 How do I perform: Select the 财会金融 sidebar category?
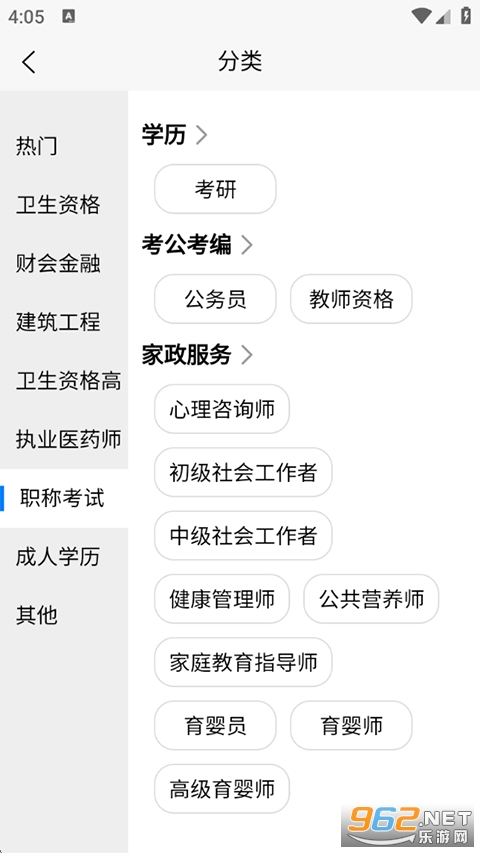click(58, 263)
